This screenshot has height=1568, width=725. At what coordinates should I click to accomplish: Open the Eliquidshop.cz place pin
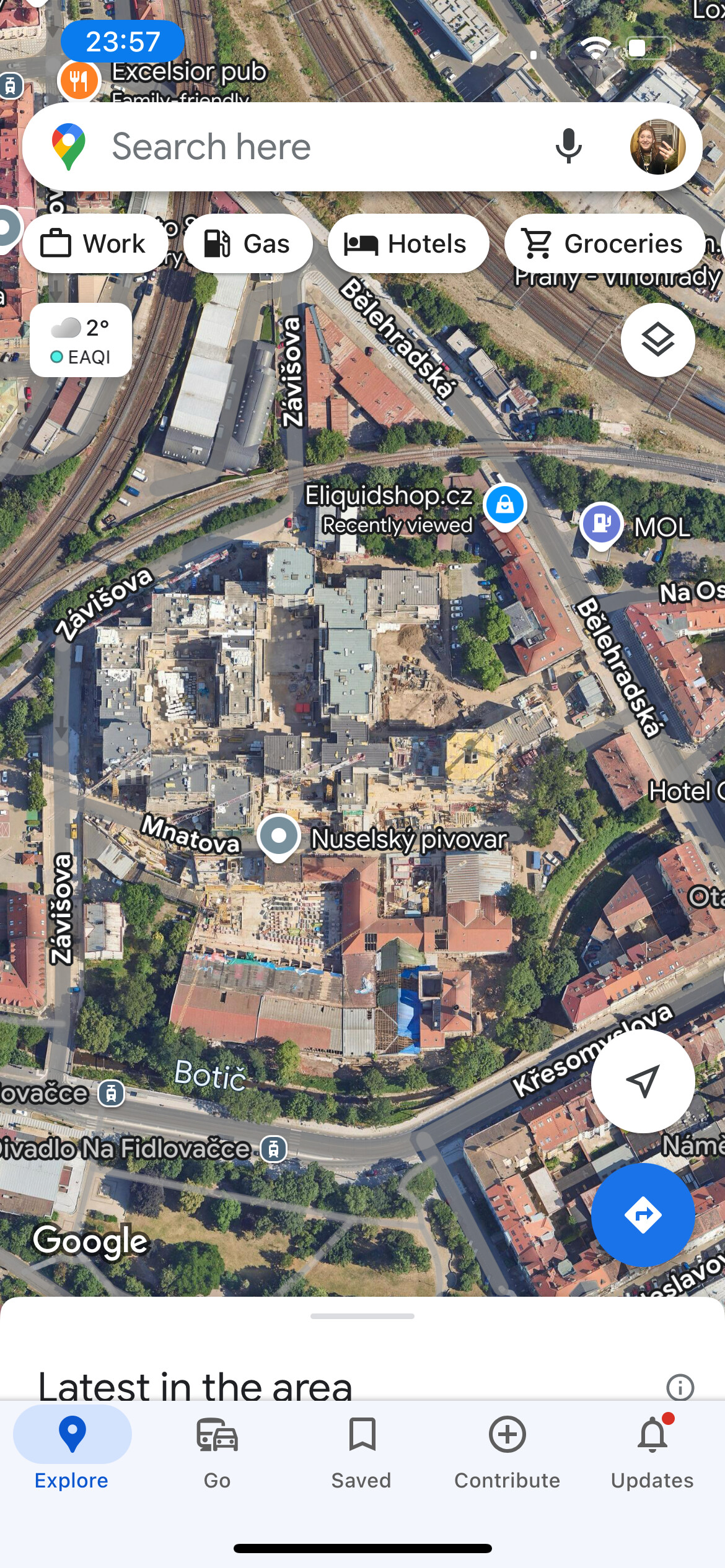(505, 507)
